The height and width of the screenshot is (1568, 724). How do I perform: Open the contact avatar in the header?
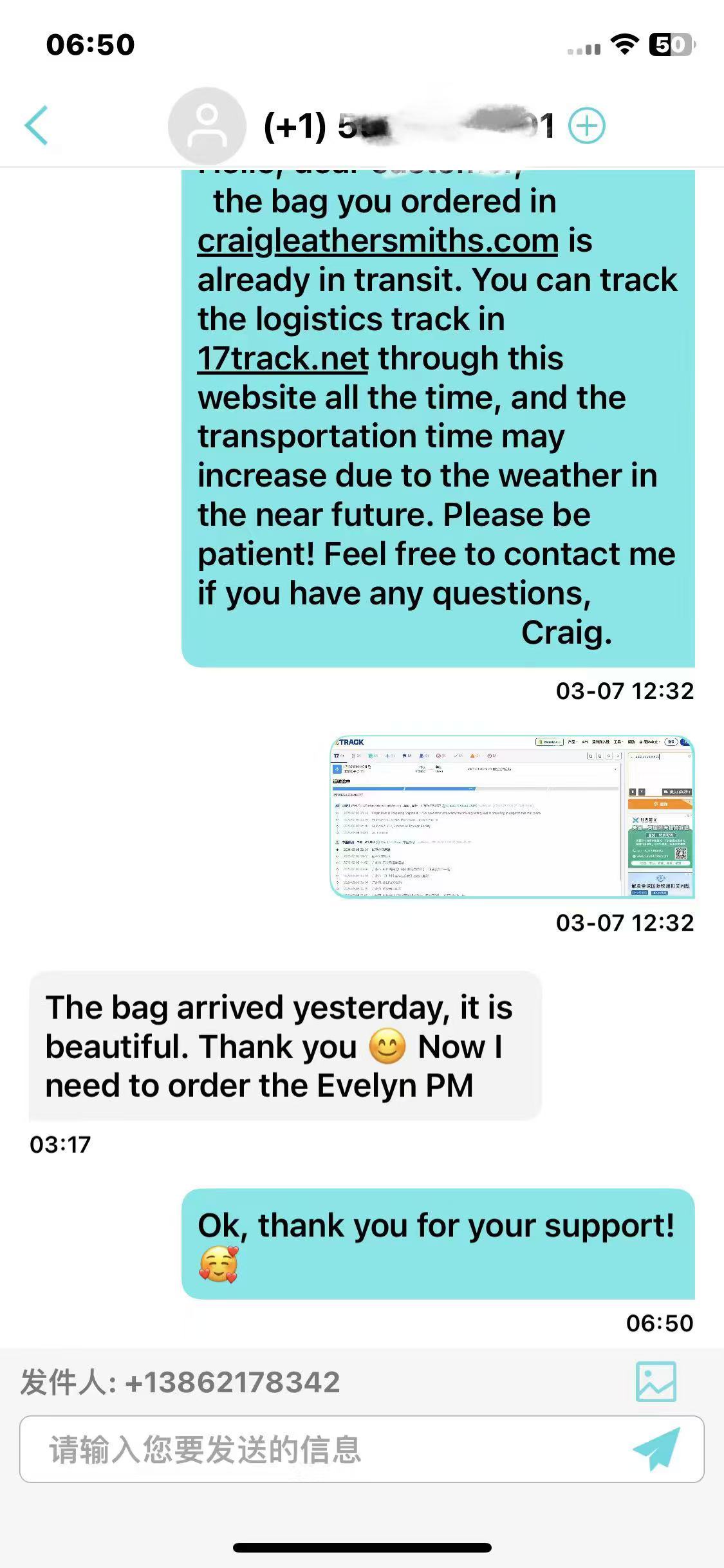pos(207,126)
